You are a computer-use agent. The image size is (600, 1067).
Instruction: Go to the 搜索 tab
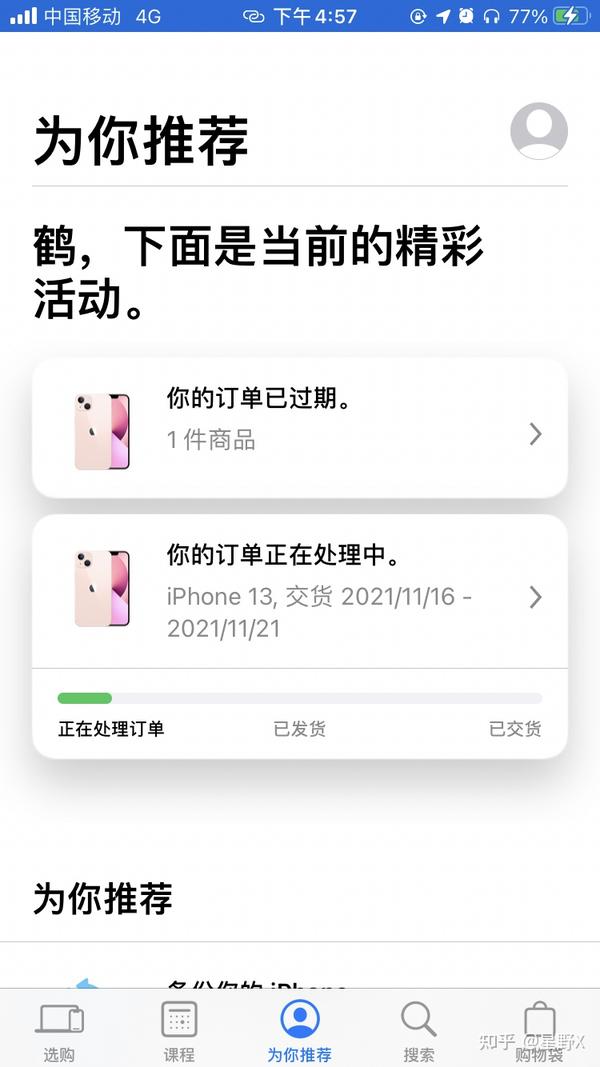[418, 1030]
